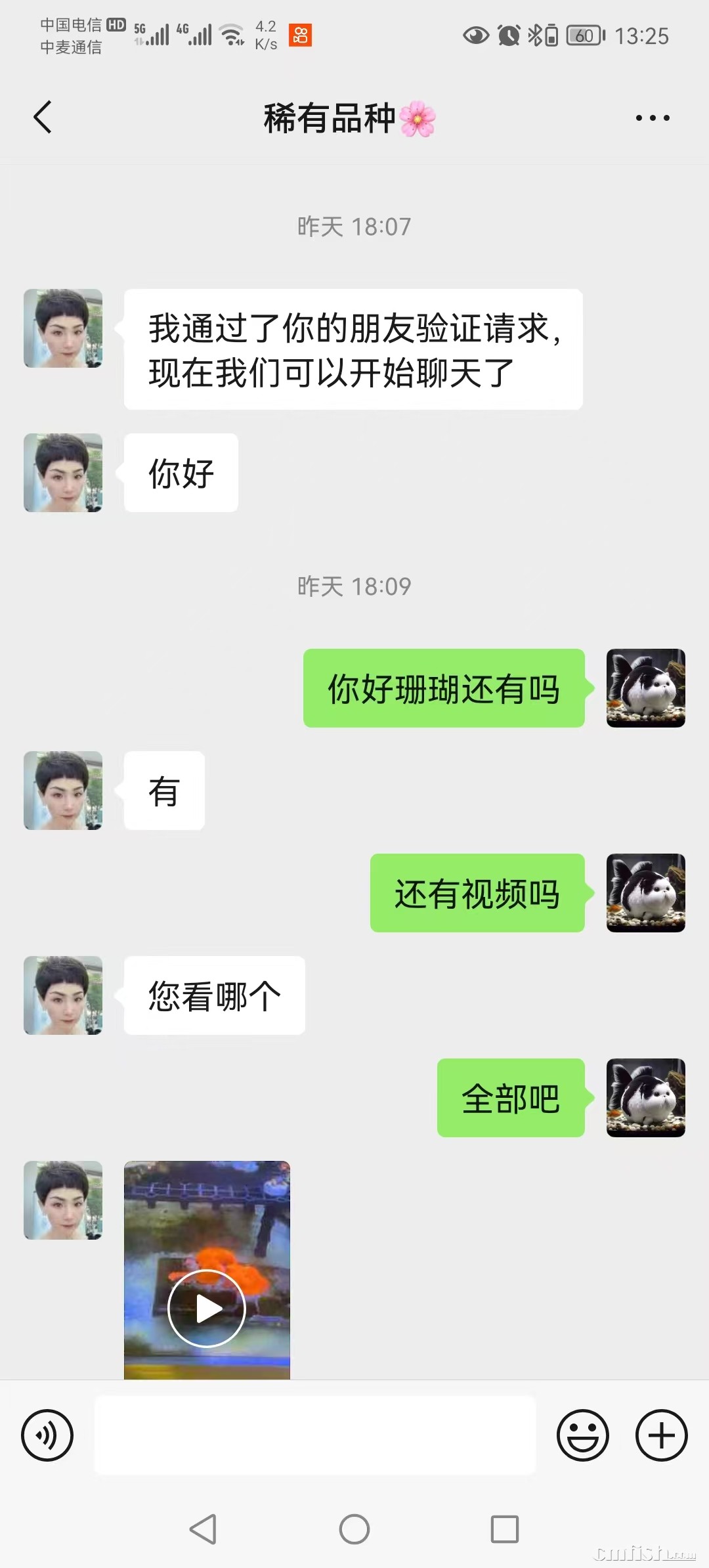709x1568 pixels.
Task: Go back from the 稀有品种 chat
Action: click(43, 118)
